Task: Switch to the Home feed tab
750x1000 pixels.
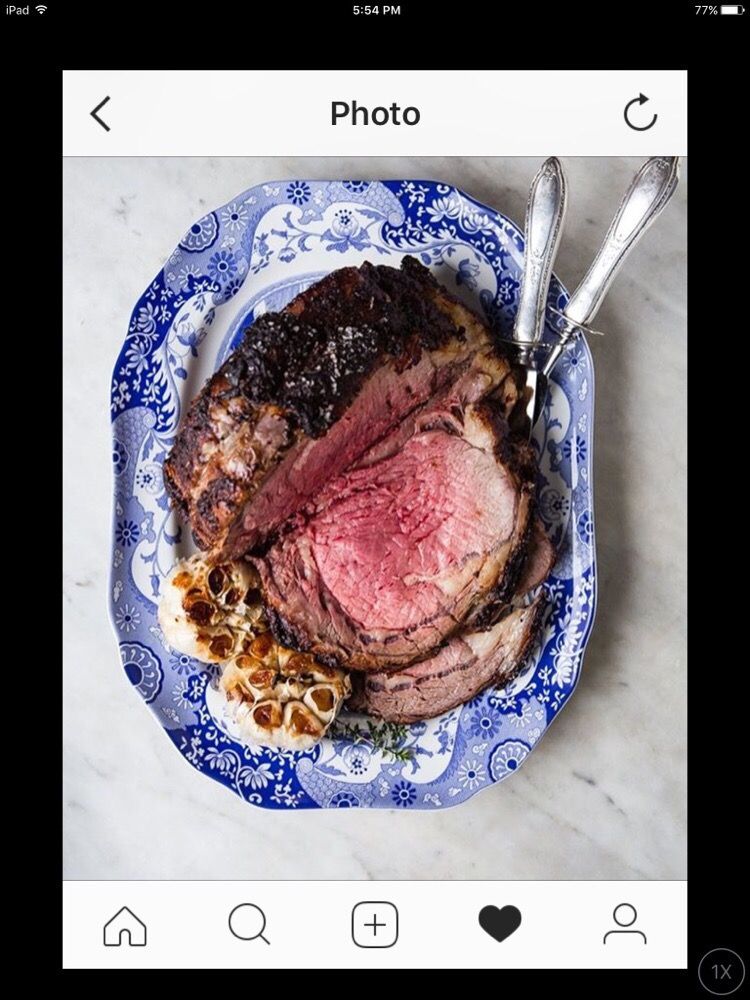Action: pos(125,925)
